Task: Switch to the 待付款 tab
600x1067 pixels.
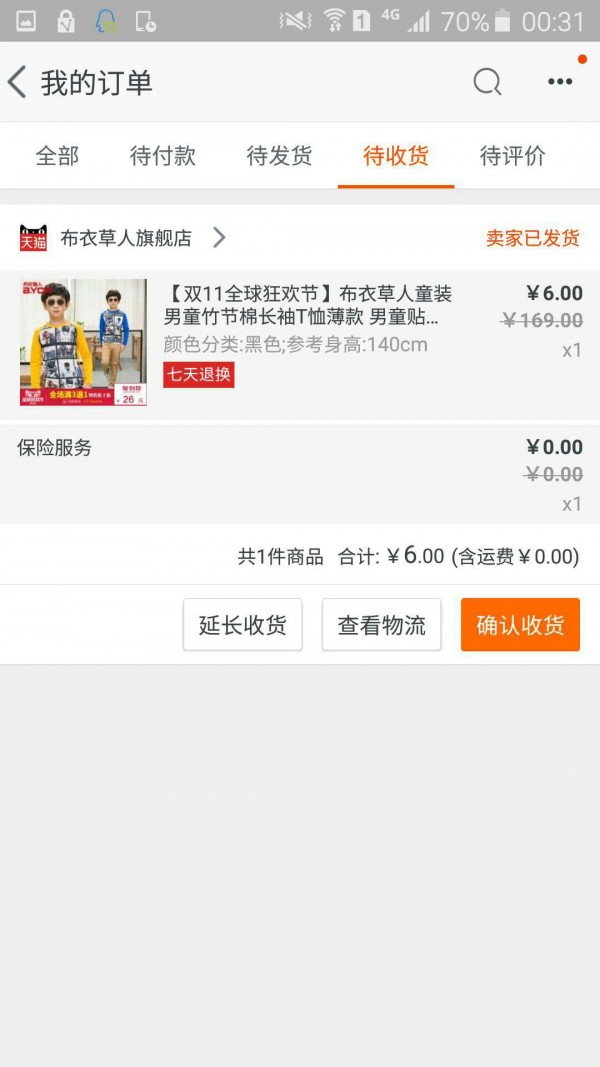Action: point(163,156)
